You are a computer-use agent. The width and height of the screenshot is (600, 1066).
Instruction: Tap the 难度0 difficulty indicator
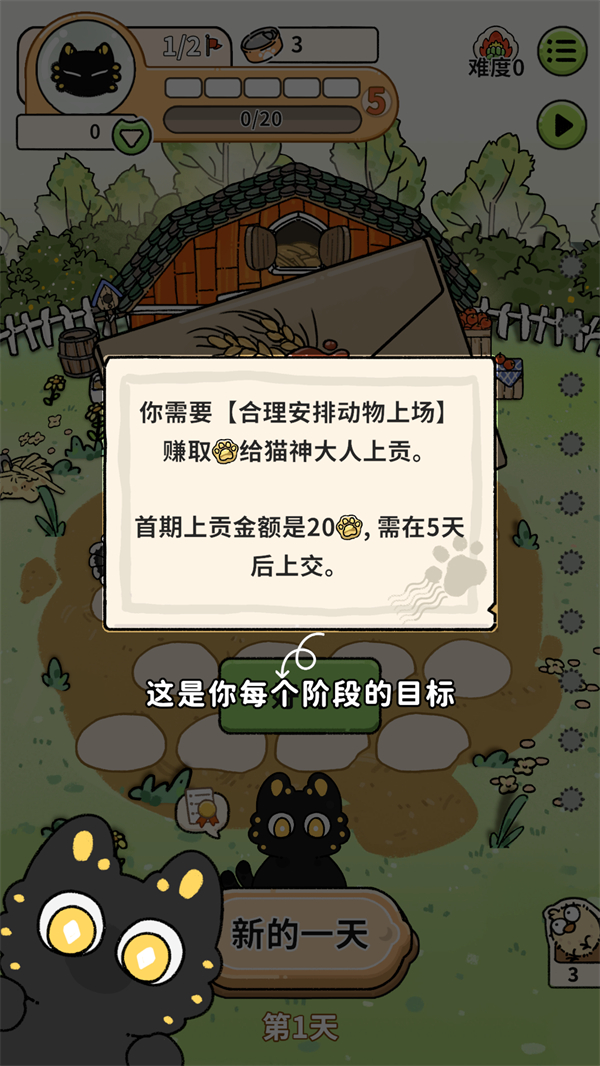click(x=496, y=56)
